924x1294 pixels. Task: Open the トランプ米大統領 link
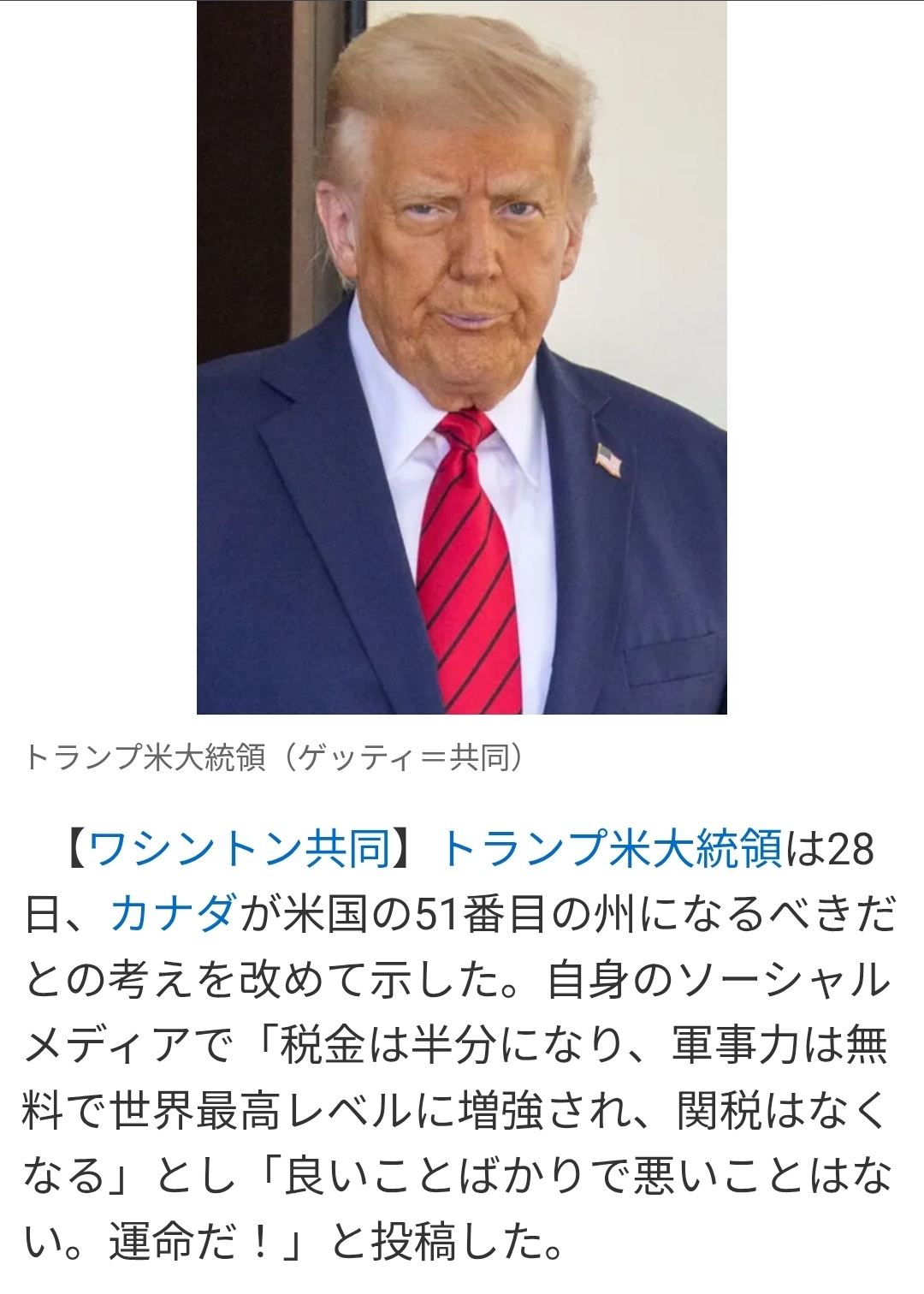pyautogui.click(x=612, y=850)
